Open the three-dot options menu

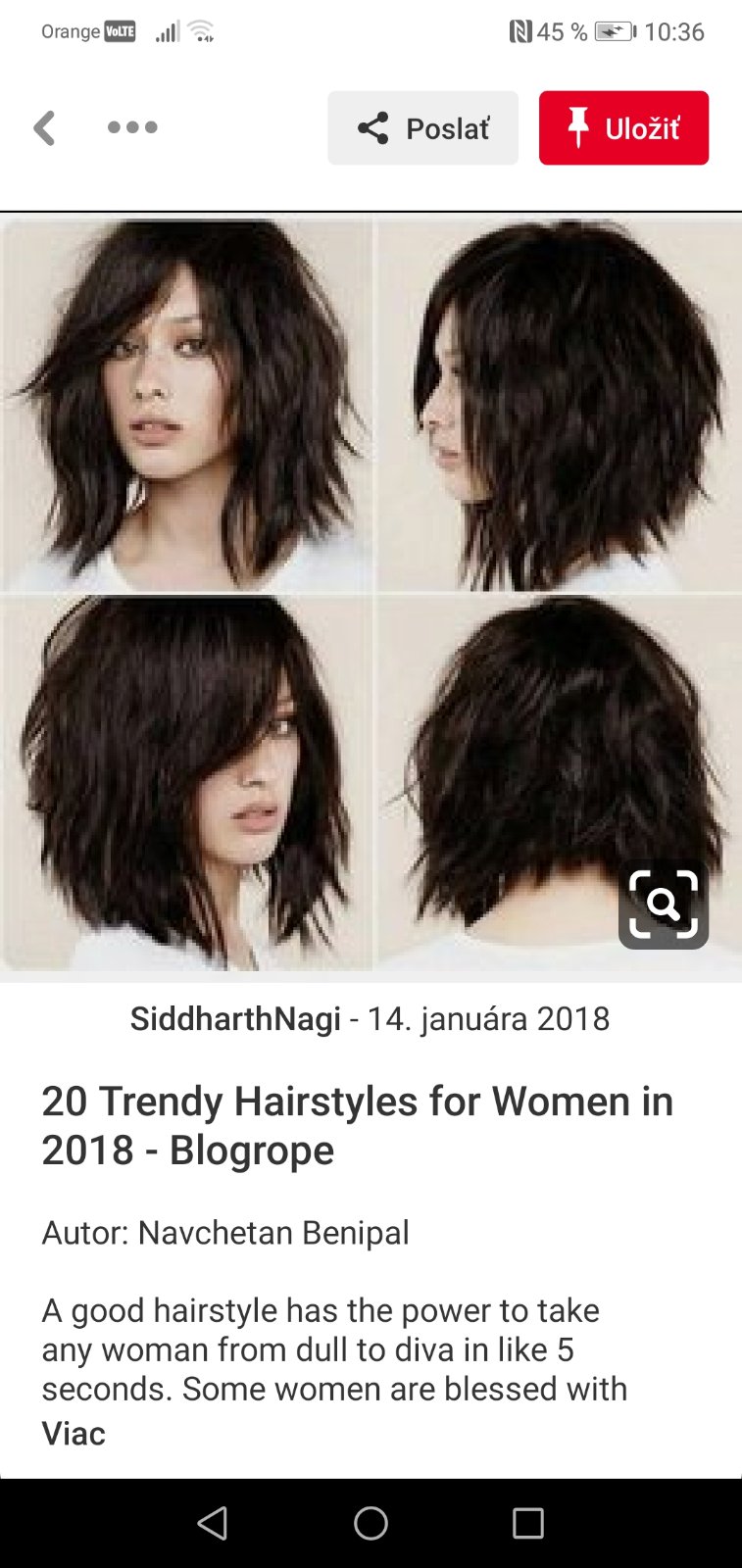[x=132, y=127]
